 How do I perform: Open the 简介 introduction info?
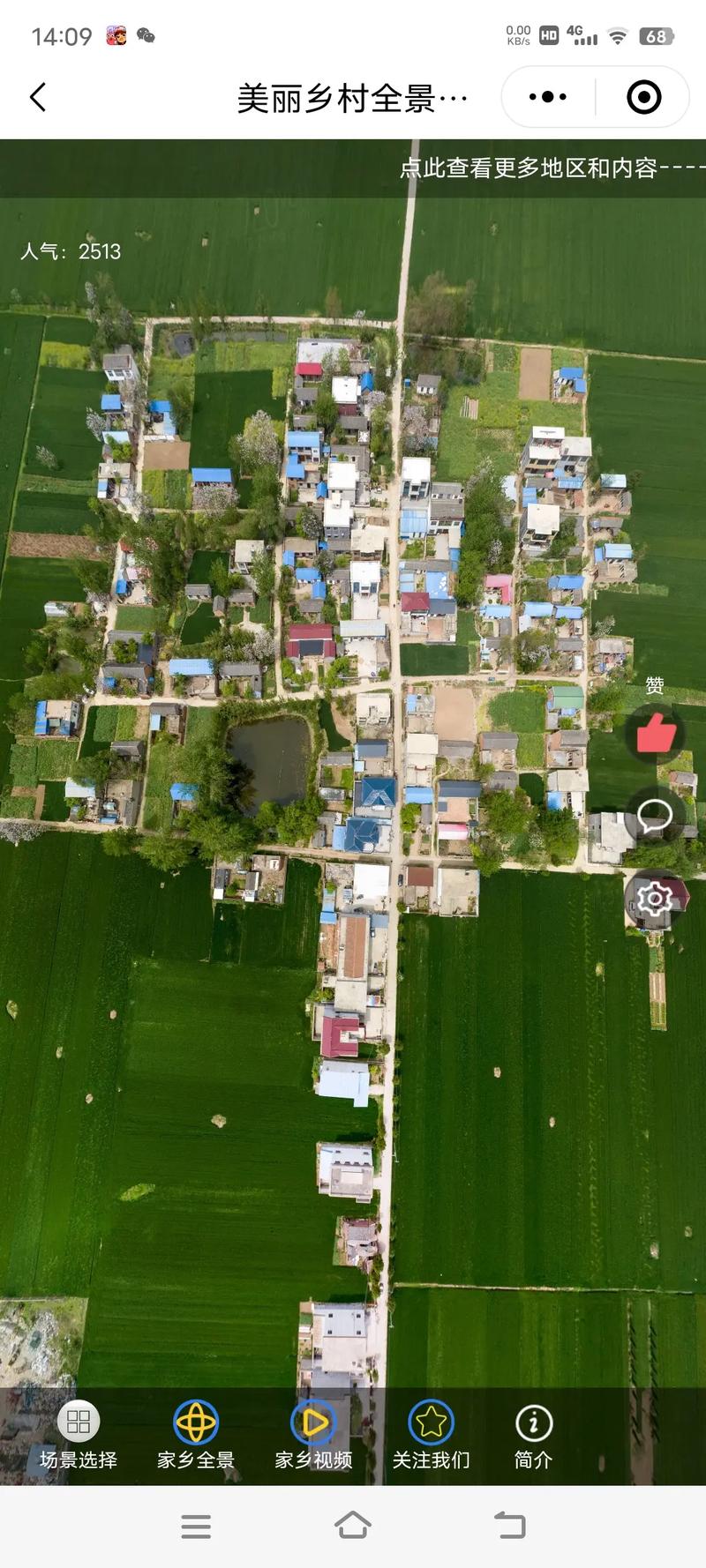(533, 1435)
